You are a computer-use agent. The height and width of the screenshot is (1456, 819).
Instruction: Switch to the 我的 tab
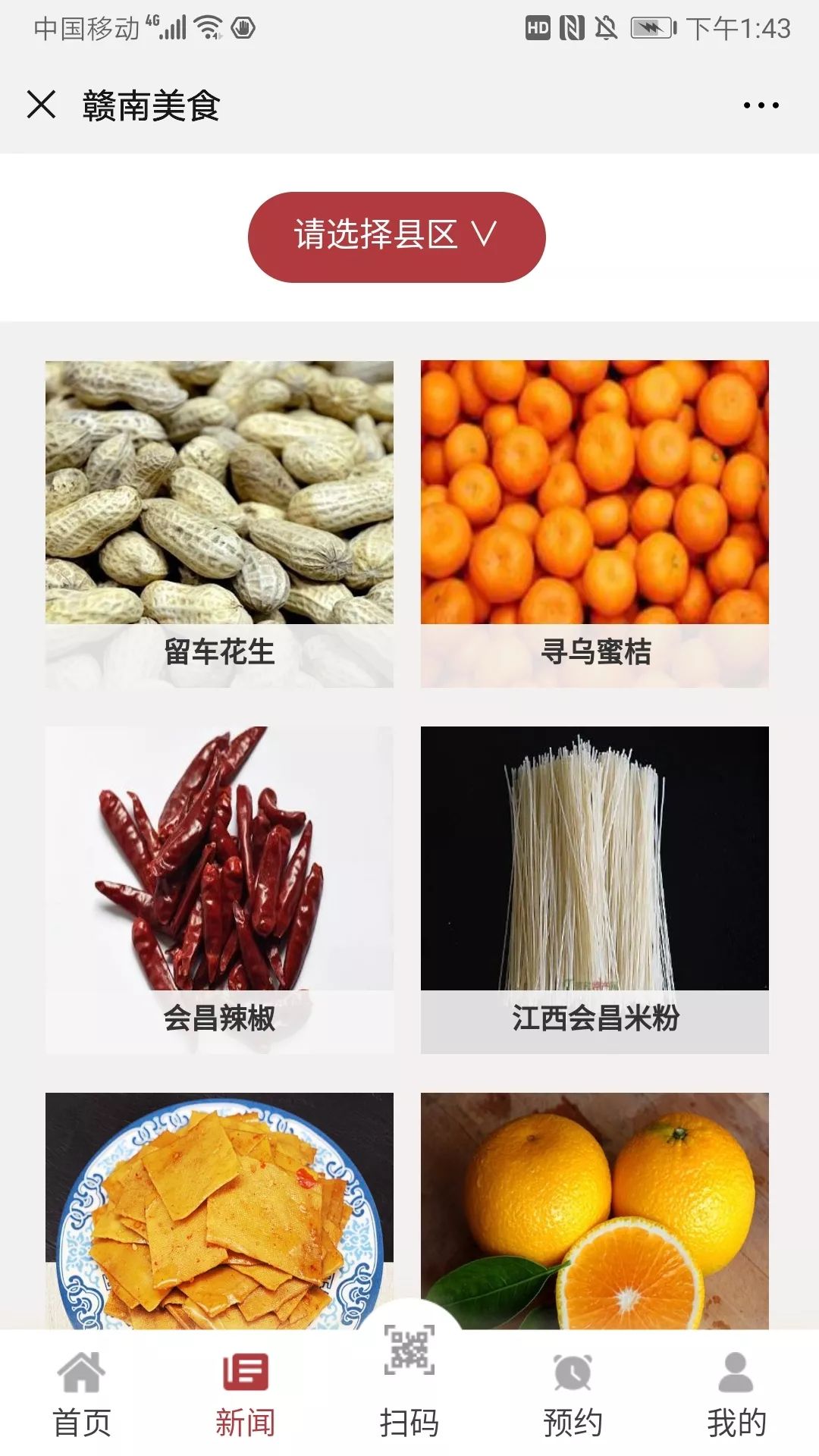point(736,1395)
